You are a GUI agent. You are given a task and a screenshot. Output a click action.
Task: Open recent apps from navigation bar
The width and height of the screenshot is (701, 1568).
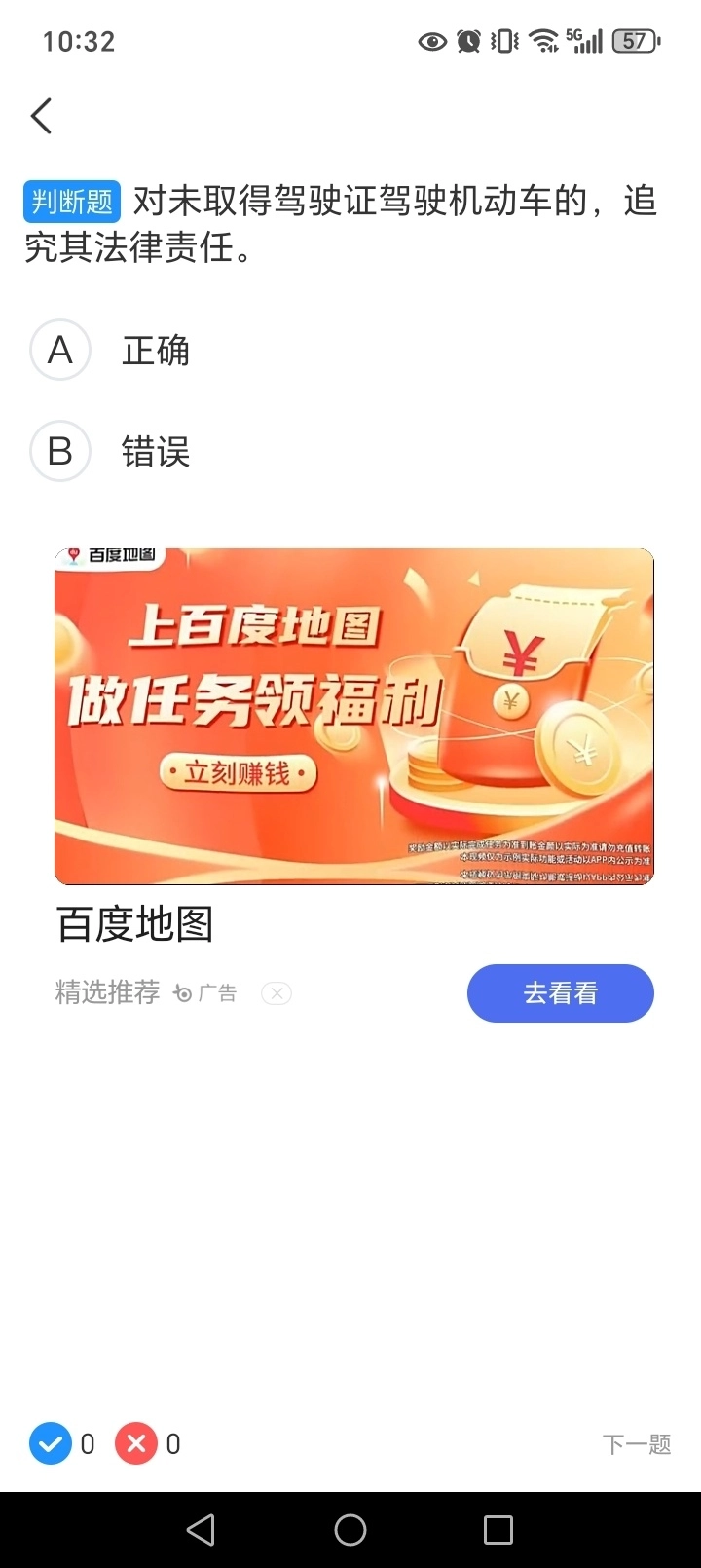pos(498,1530)
